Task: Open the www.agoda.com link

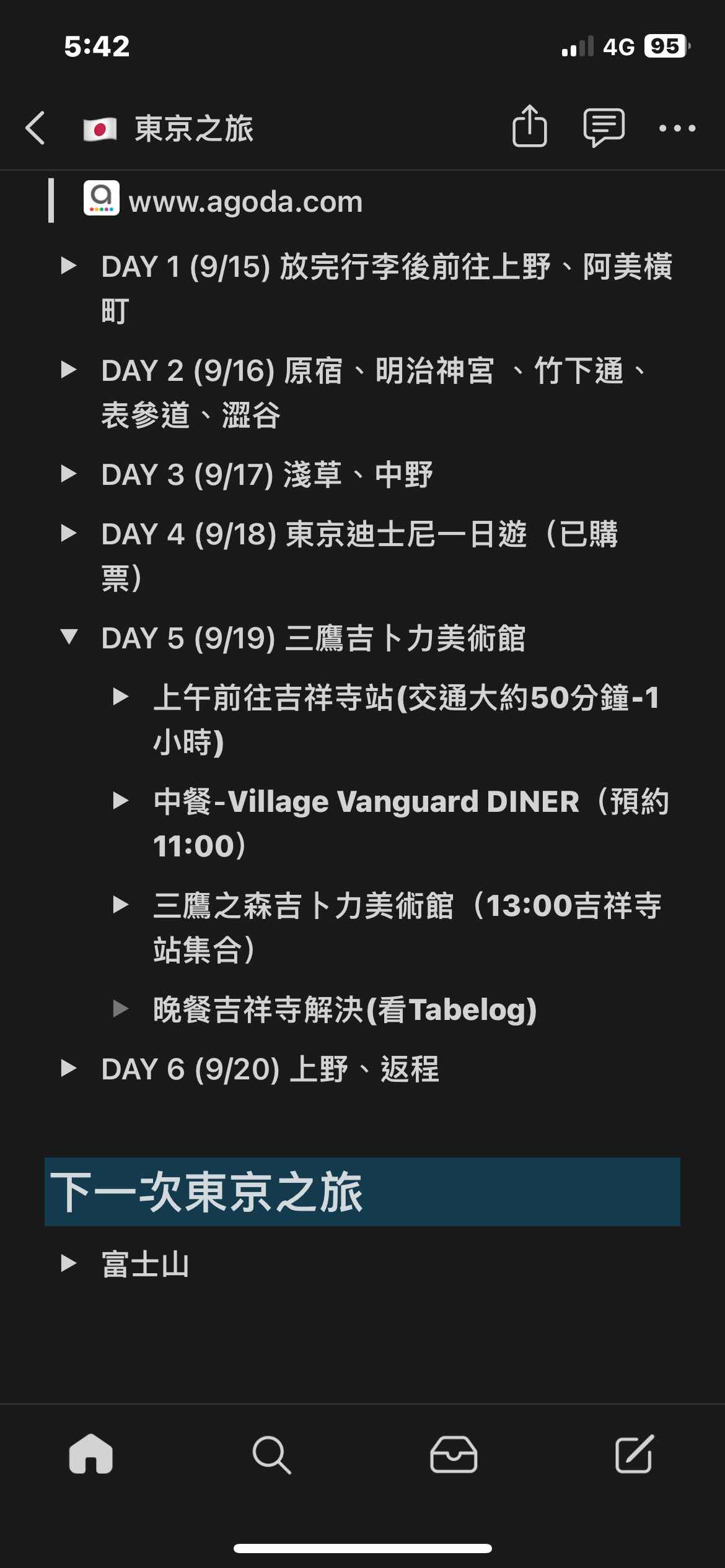Action: [245, 201]
